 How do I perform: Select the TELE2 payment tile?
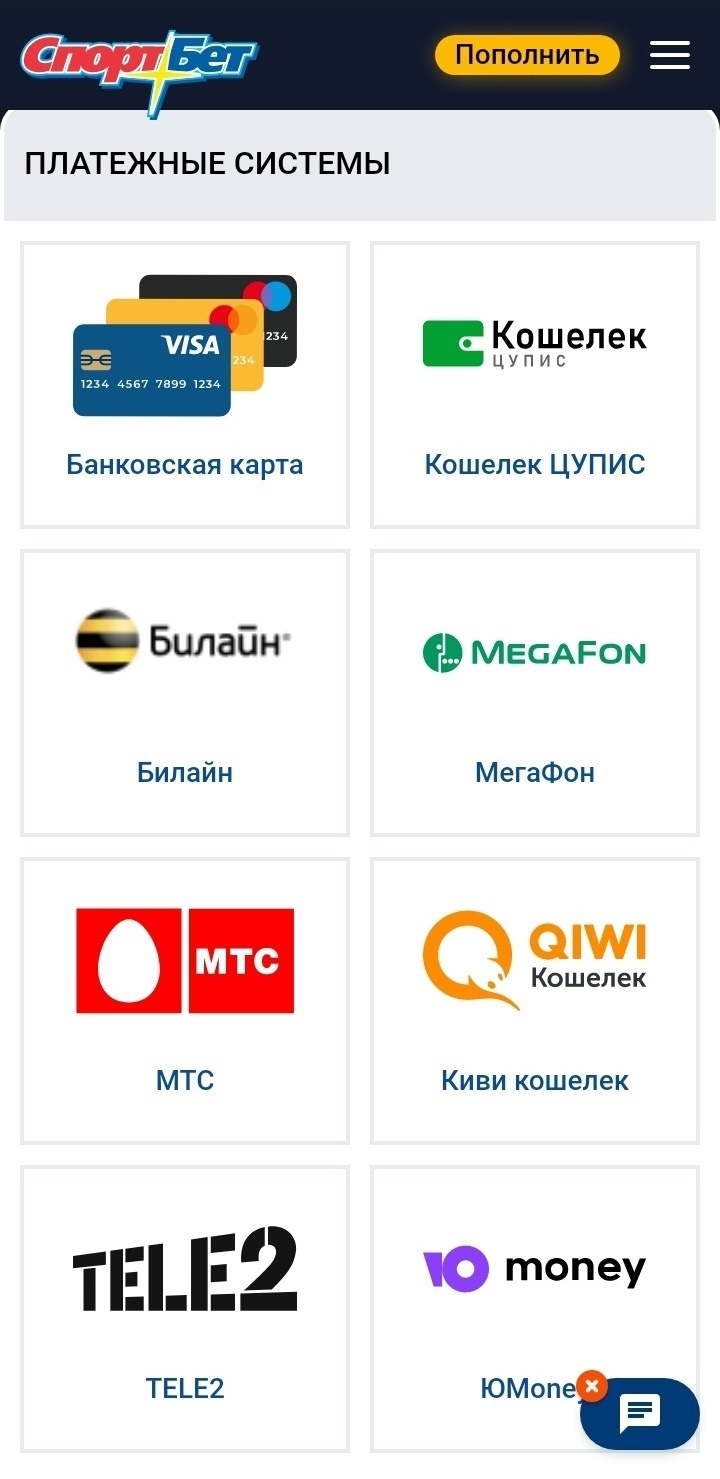184,1308
